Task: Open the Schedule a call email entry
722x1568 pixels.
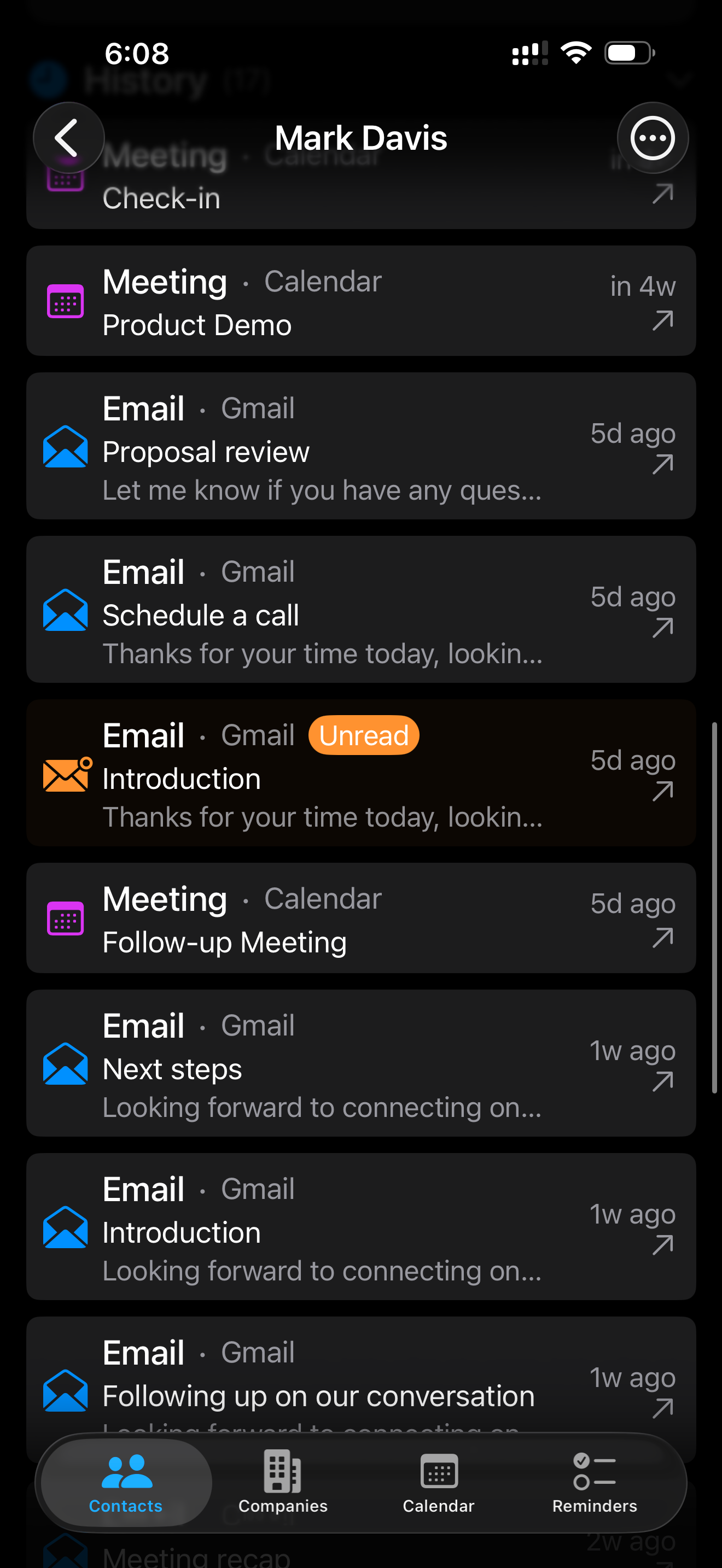Action: point(361,611)
